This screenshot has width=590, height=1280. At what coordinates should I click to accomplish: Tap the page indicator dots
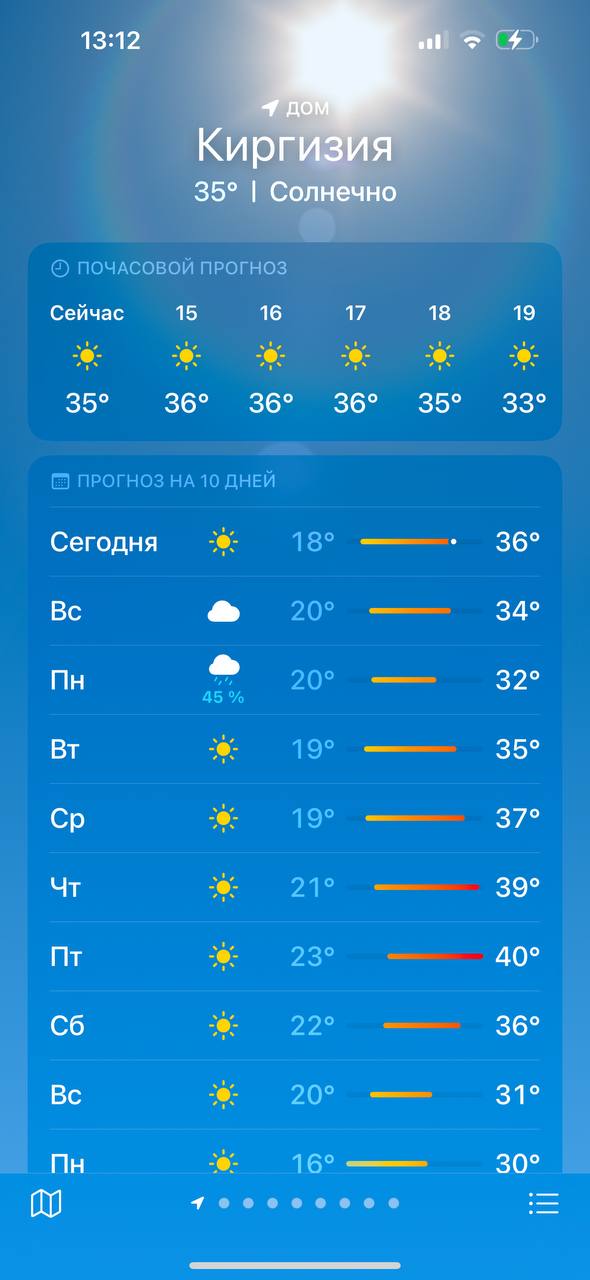295,1203
